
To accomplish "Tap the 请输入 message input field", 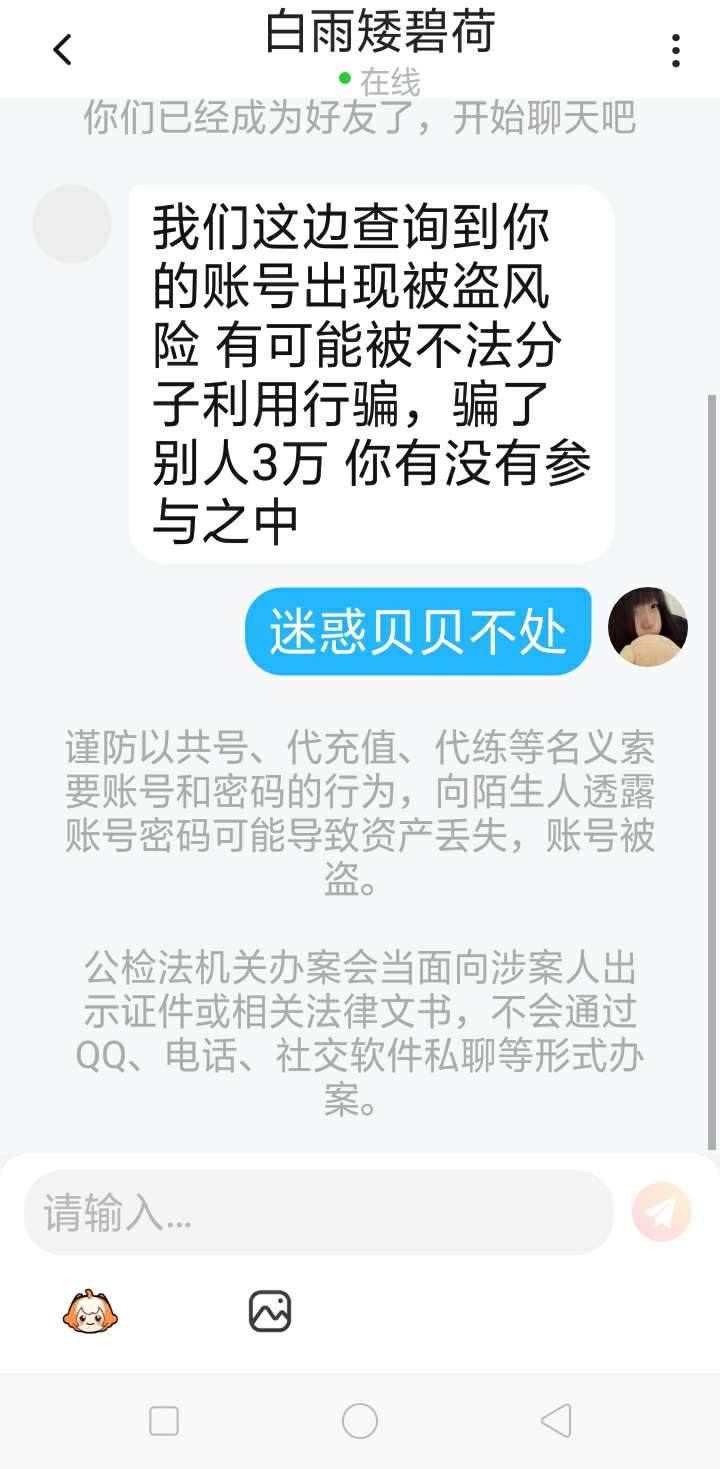I will pos(318,1212).
